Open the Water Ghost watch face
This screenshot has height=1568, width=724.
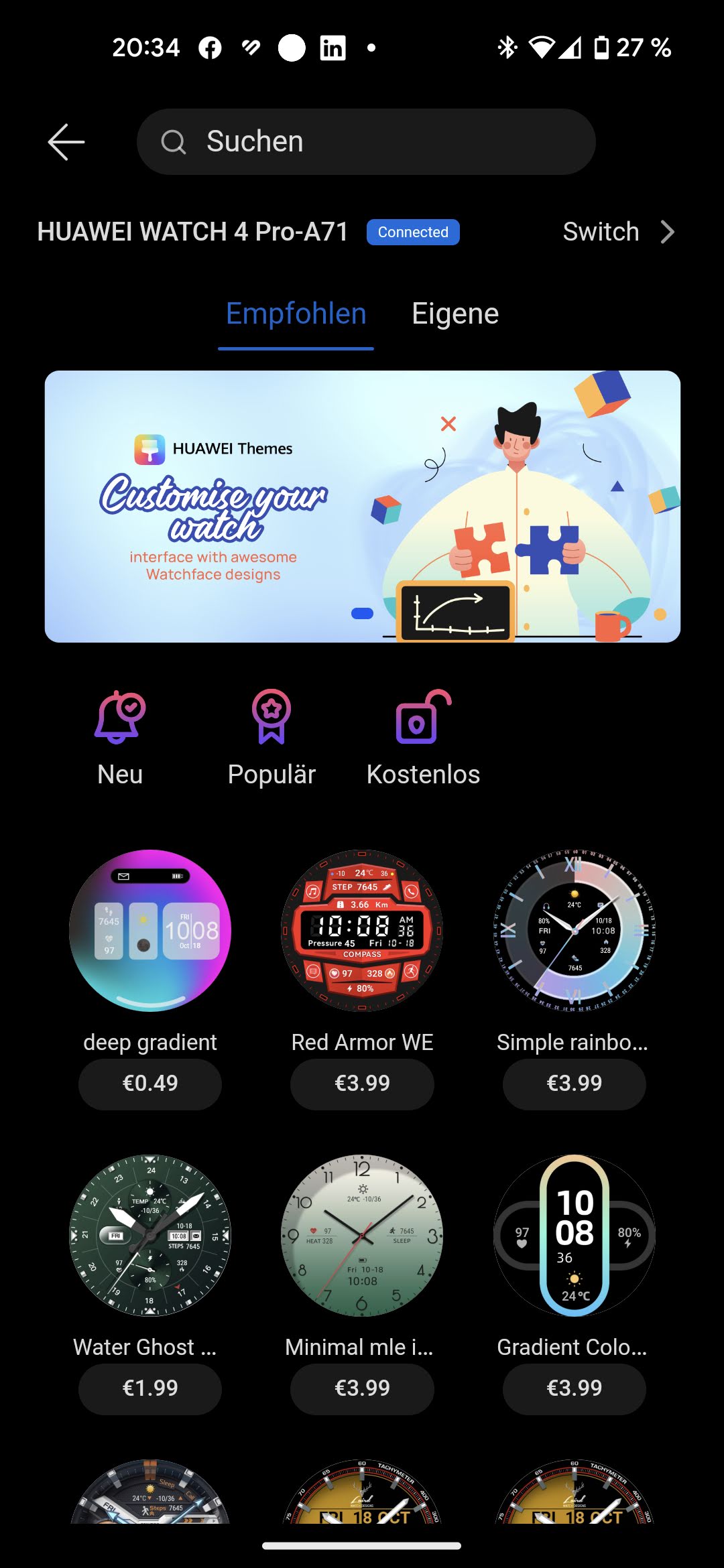click(x=150, y=1235)
